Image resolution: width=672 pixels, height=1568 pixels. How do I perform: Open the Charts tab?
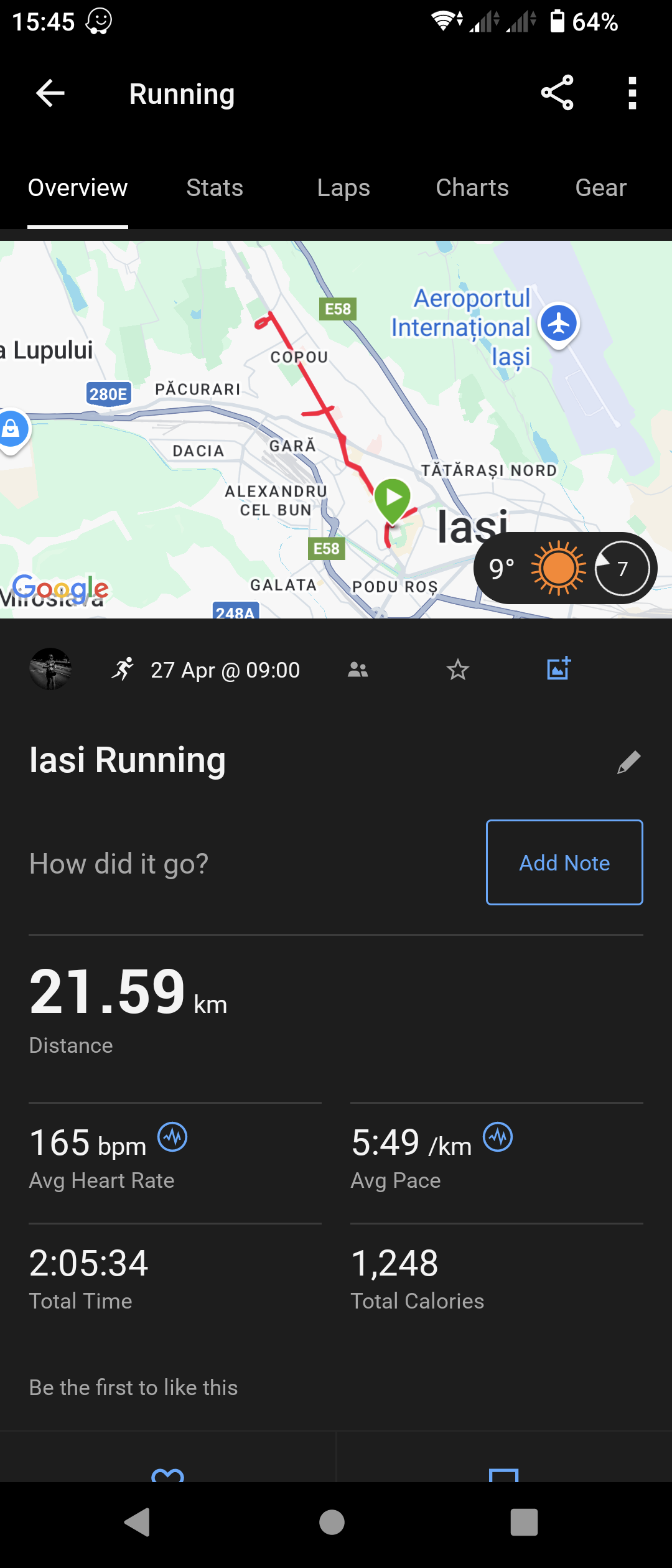(x=472, y=188)
